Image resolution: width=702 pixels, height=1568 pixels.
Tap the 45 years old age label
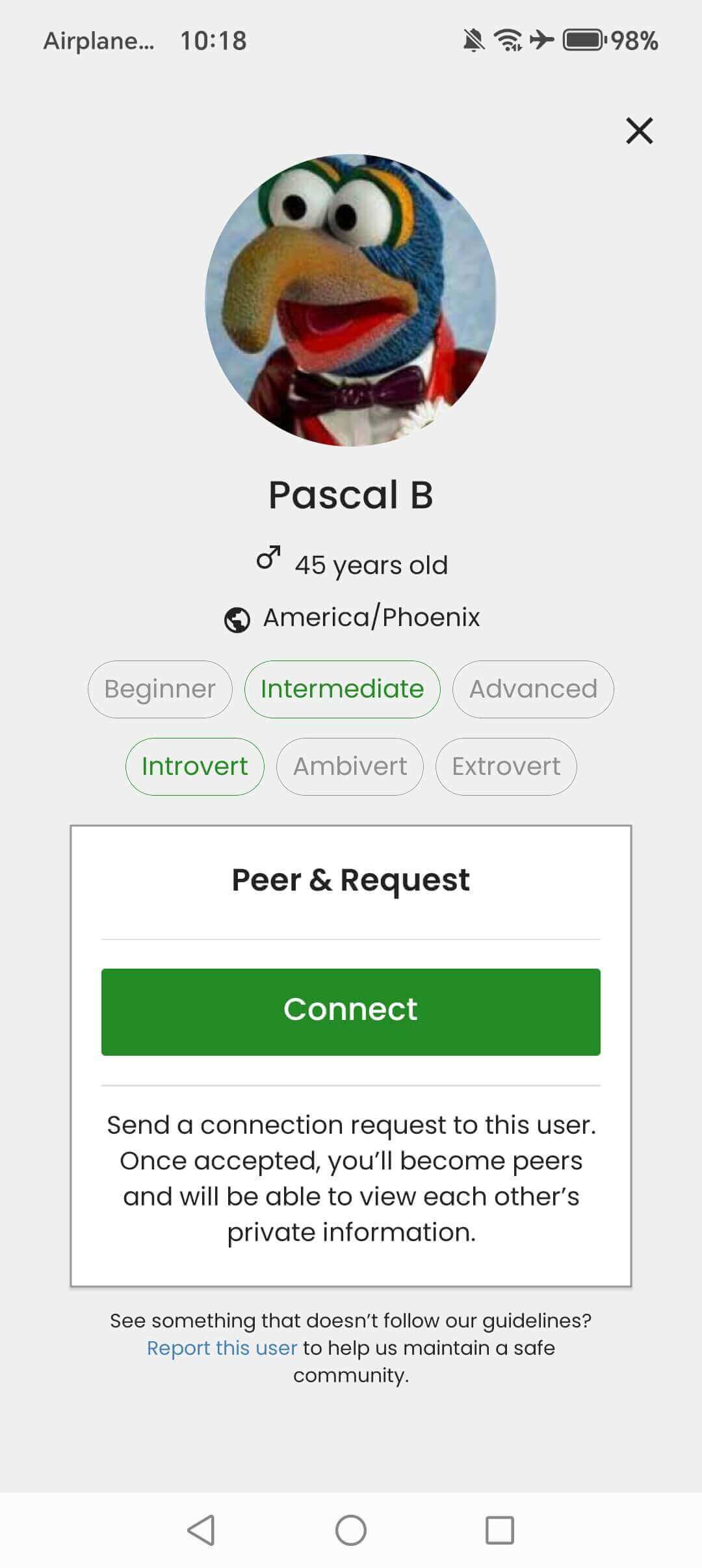point(371,564)
